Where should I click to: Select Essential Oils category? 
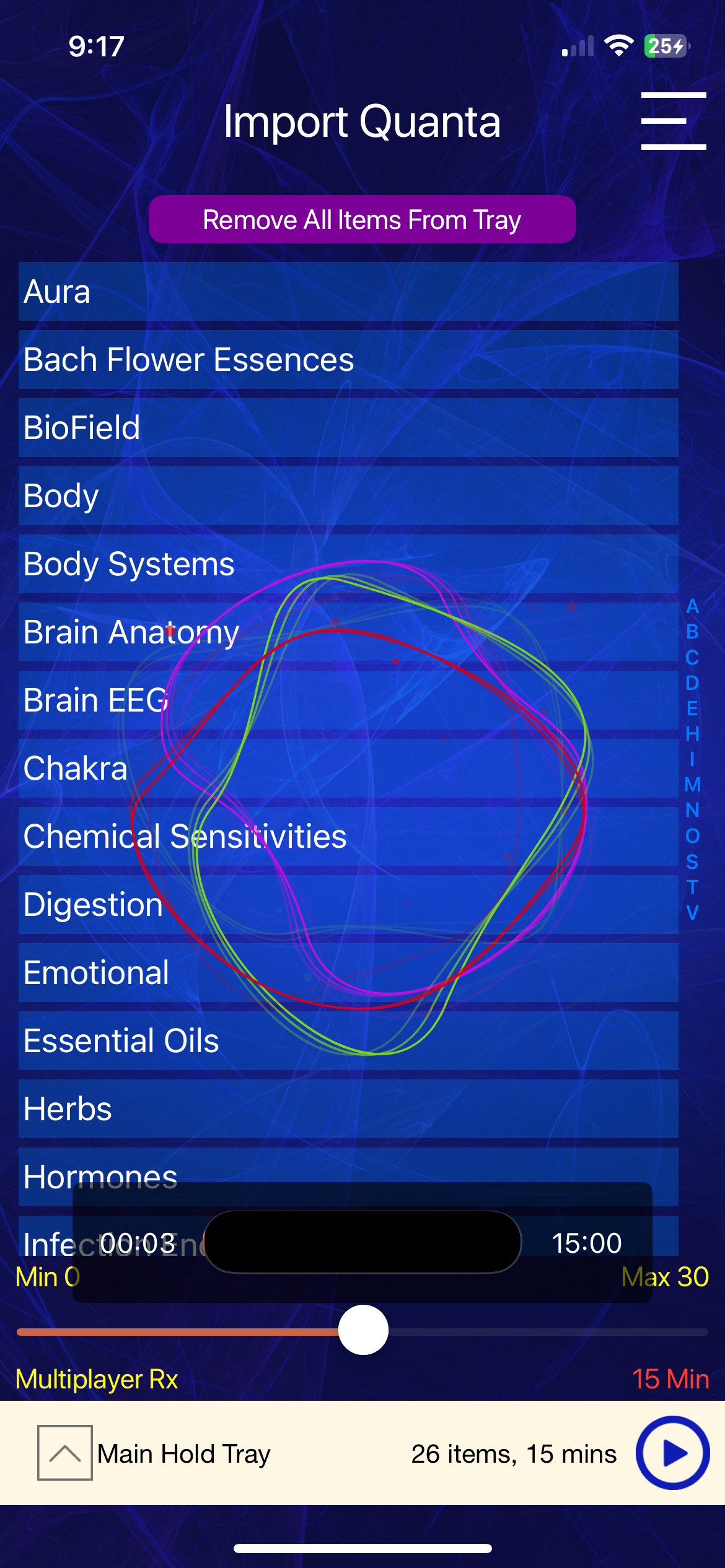(x=348, y=1041)
